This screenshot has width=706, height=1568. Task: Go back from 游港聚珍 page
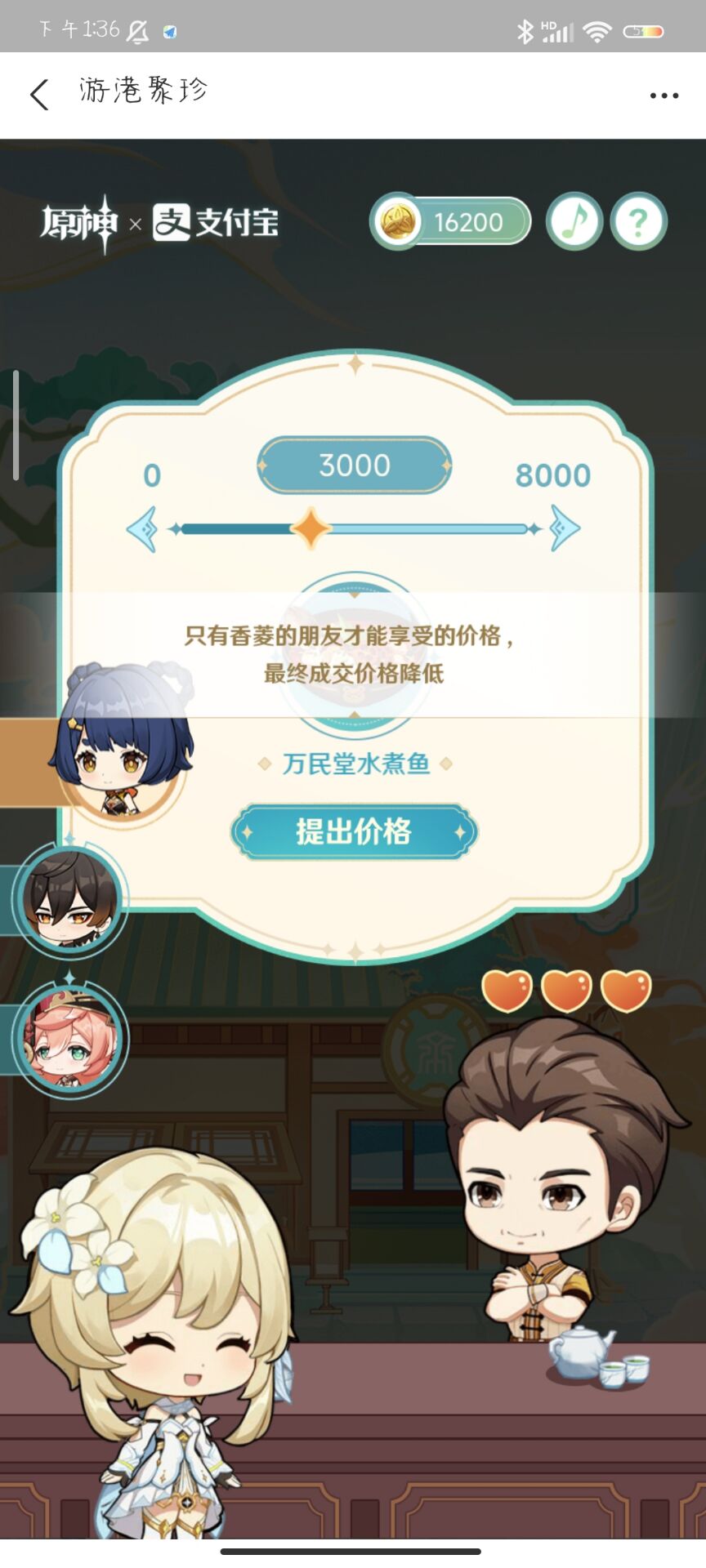point(39,94)
